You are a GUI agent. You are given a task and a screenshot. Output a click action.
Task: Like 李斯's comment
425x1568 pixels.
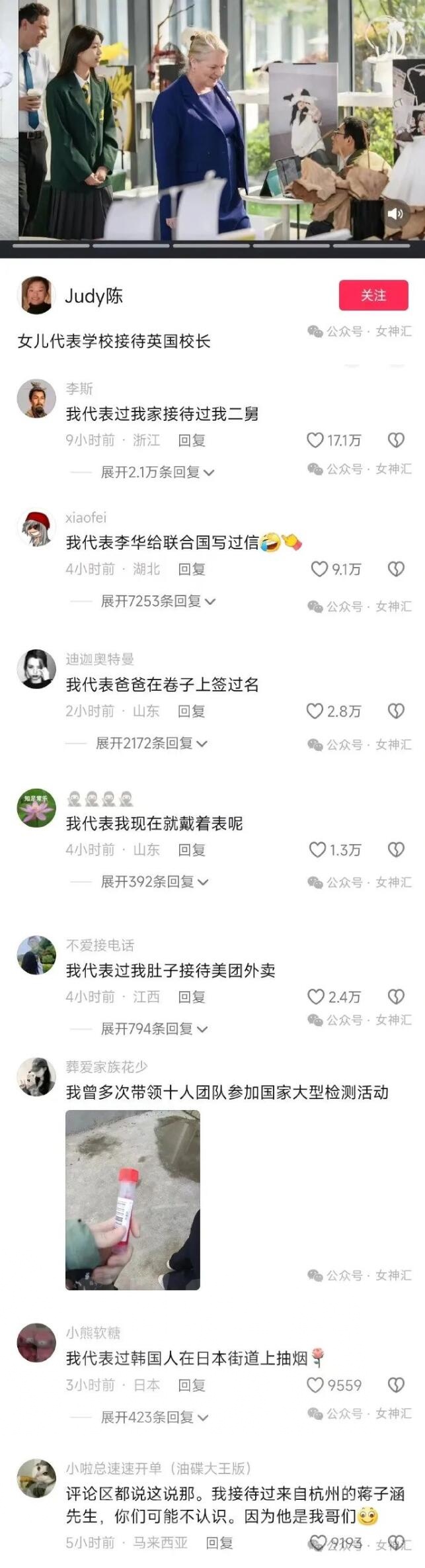pyautogui.click(x=315, y=440)
